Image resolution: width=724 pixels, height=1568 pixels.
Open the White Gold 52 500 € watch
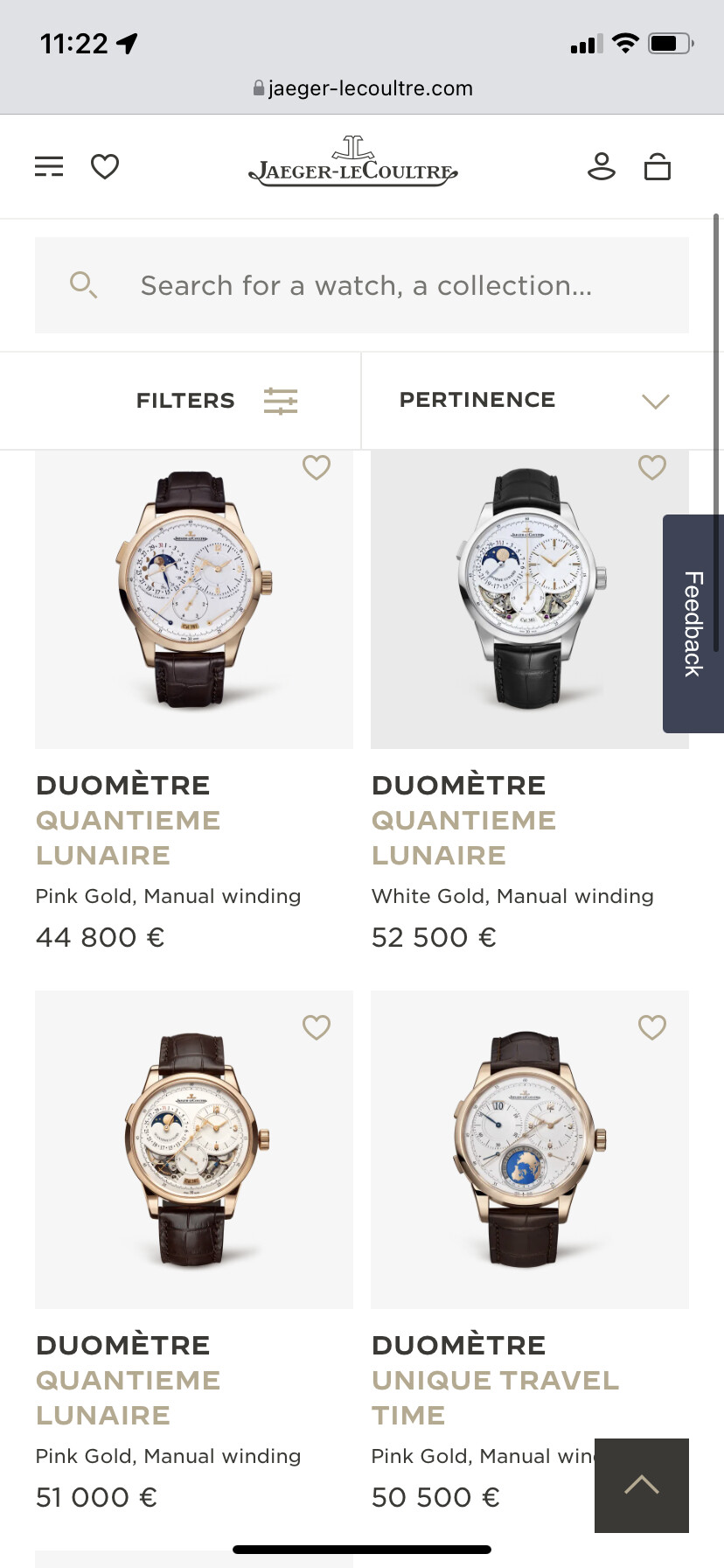530,600
